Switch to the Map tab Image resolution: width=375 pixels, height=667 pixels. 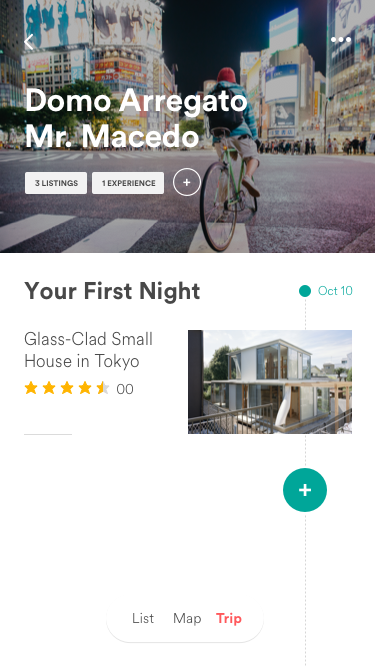pyautogui.click(x=187, y=619)
